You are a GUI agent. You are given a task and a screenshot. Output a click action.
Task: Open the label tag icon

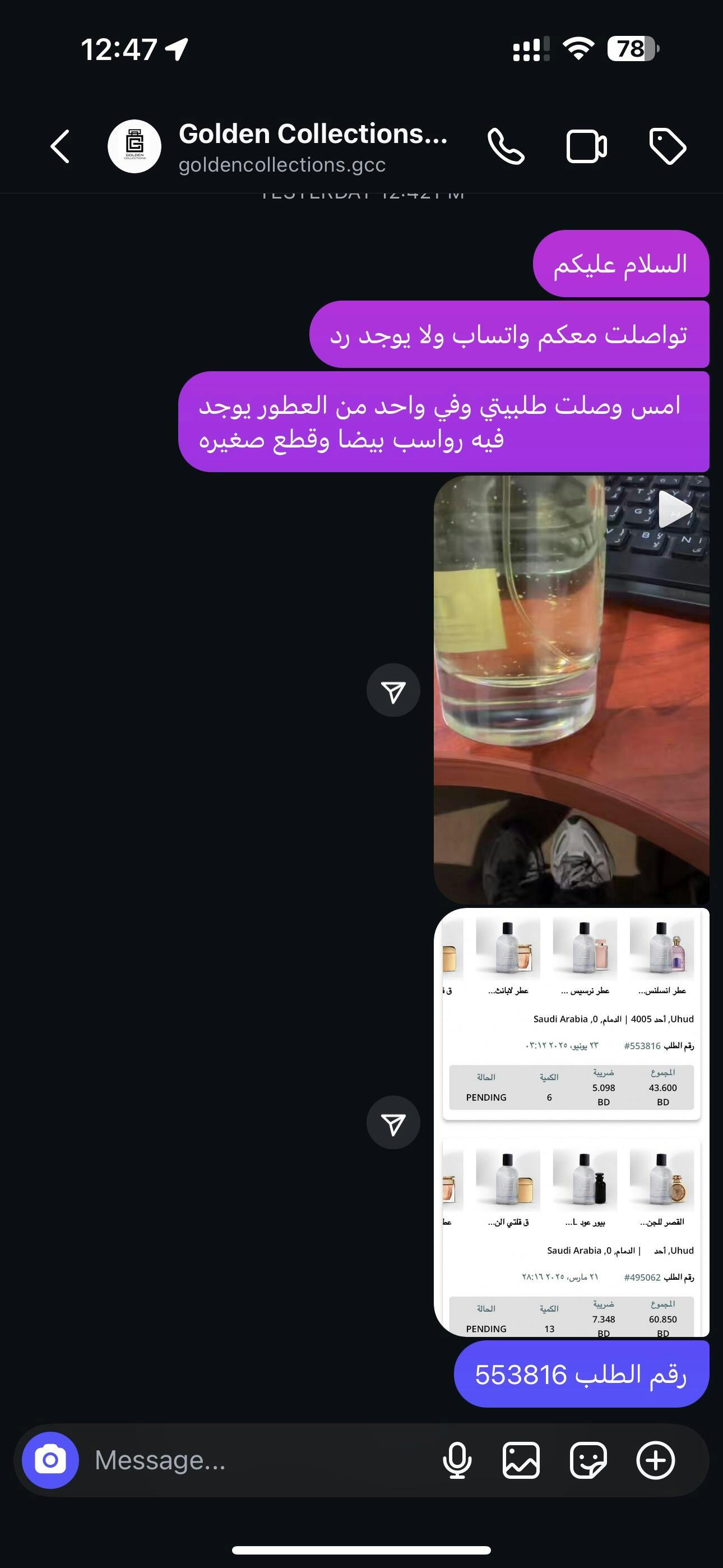(668, 147)
